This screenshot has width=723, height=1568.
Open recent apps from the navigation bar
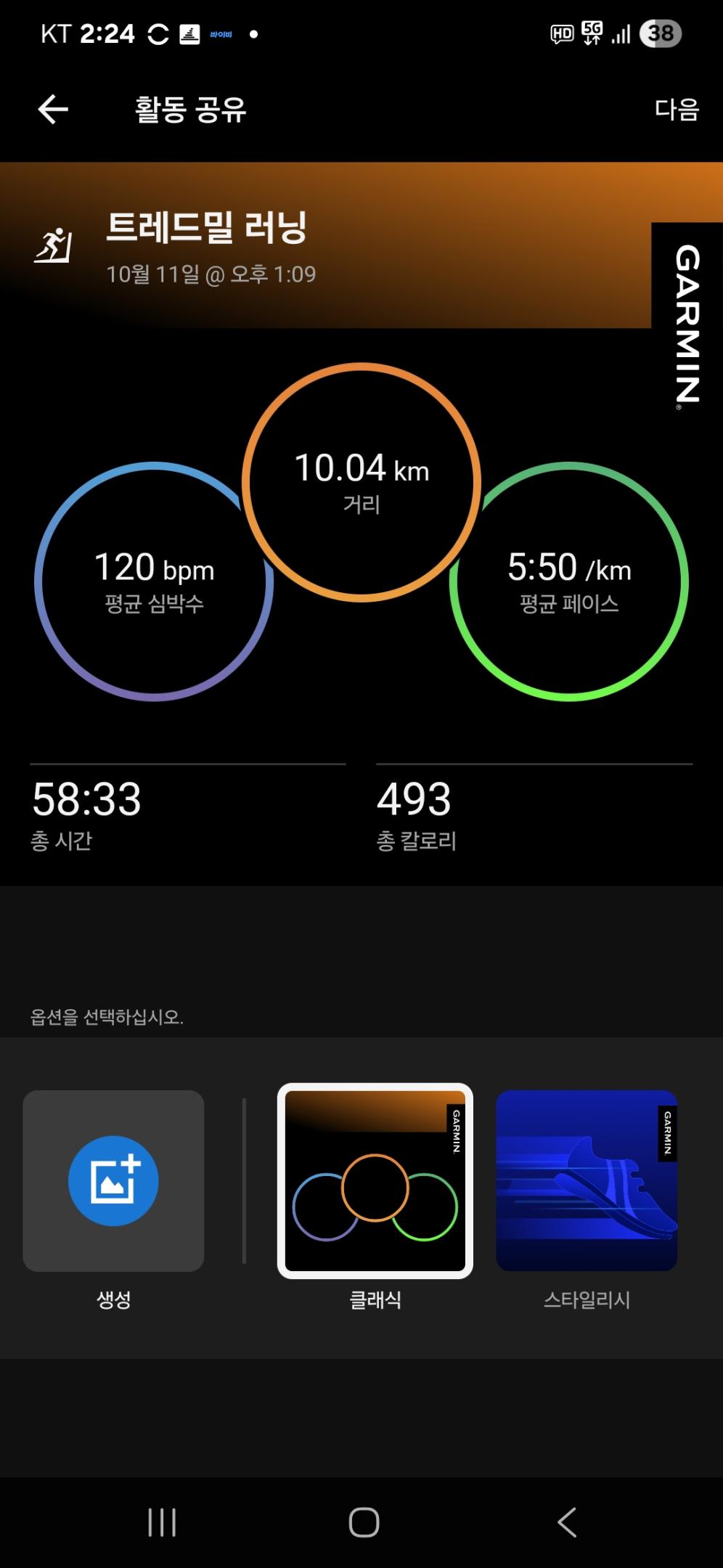[x=162, y=1522]
